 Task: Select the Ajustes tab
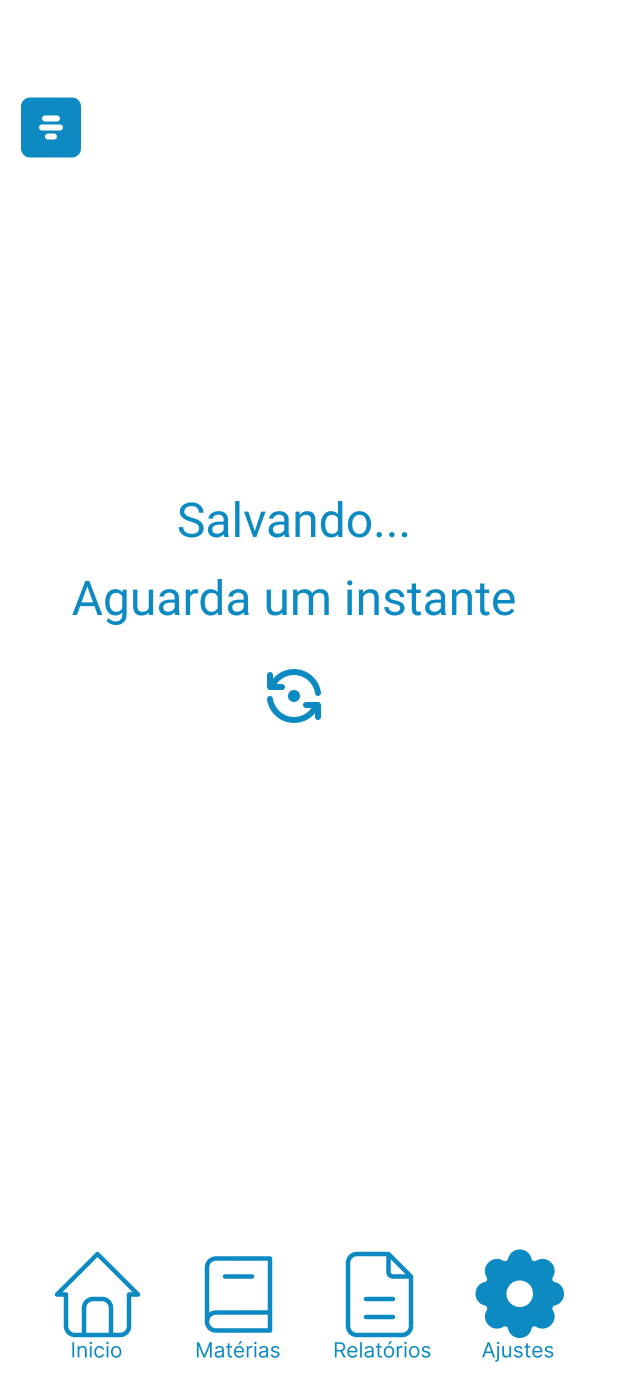(519, 1306)
